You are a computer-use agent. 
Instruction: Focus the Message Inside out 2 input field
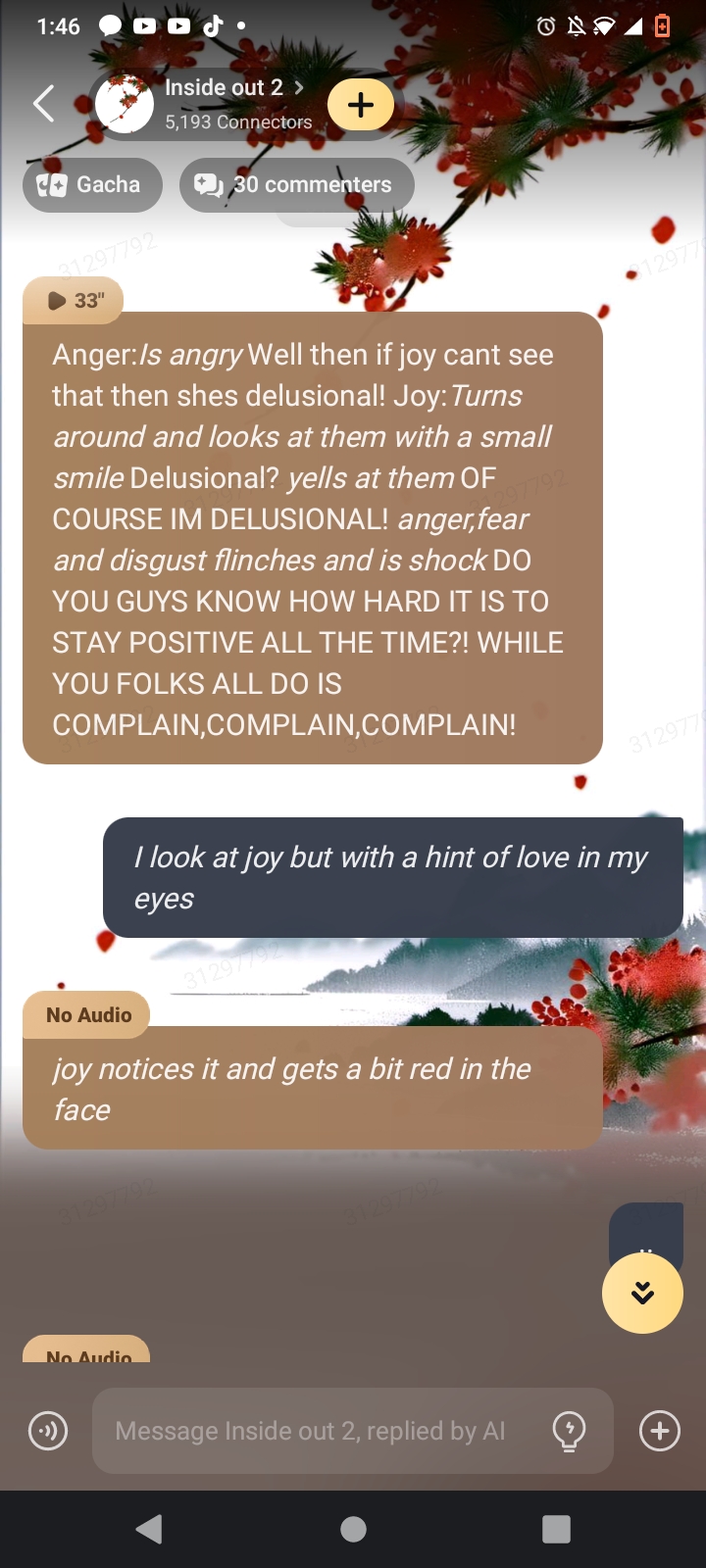coord(314,1431)
